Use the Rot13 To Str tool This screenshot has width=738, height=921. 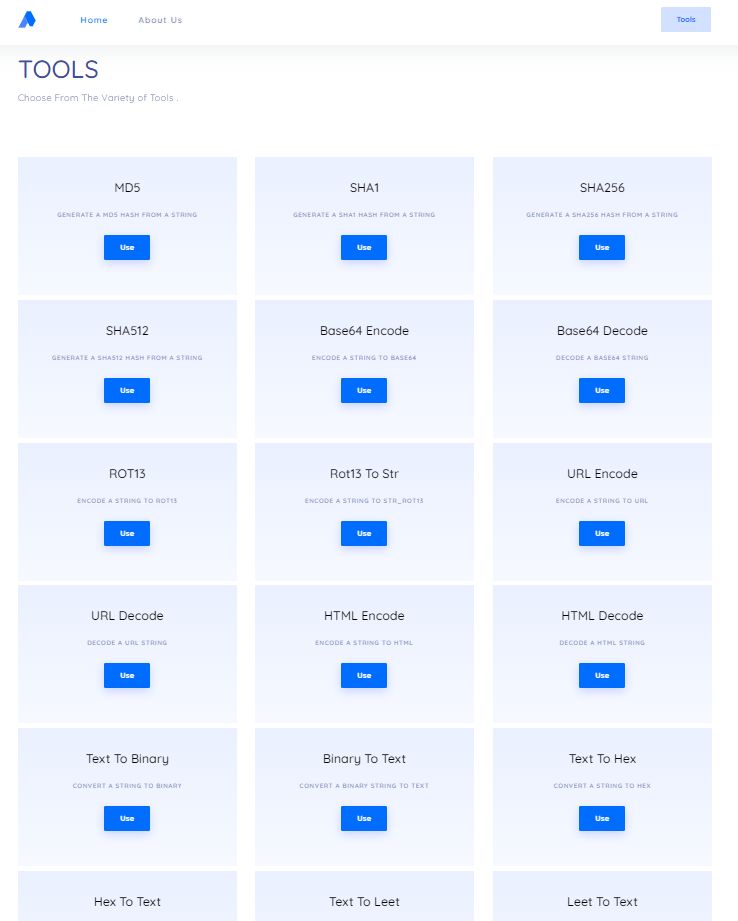pos(364,533)
